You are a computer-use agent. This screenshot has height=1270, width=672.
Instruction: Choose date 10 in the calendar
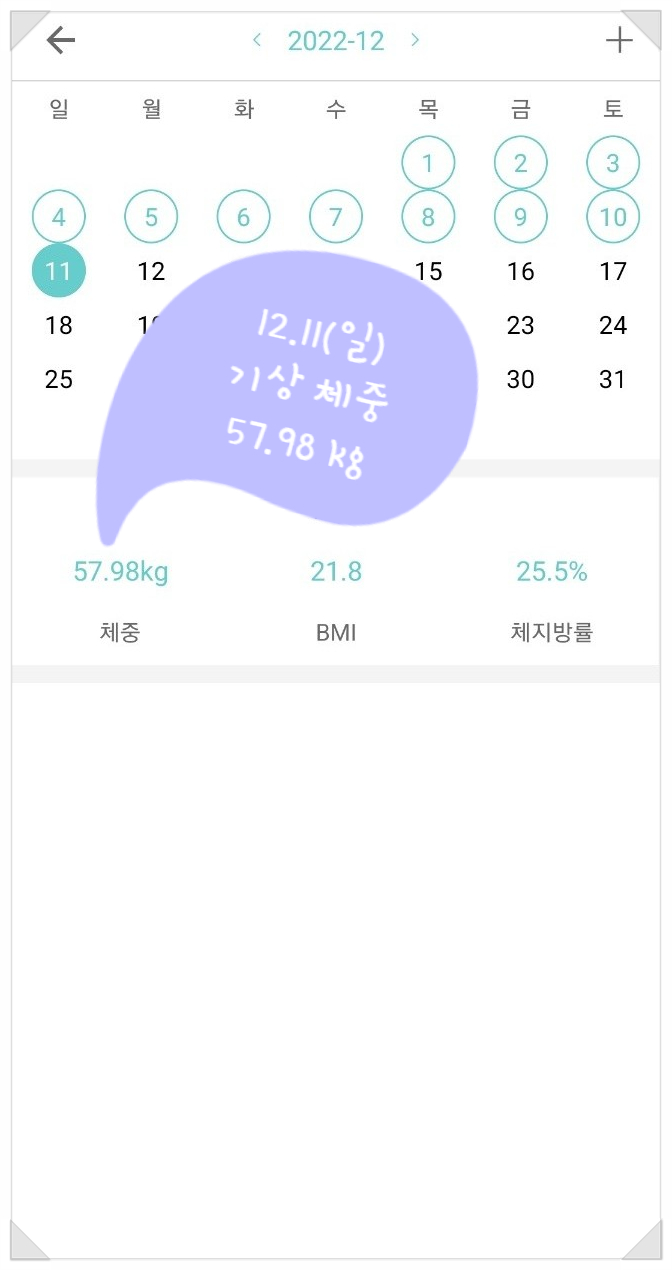click(x=613, y=217)
